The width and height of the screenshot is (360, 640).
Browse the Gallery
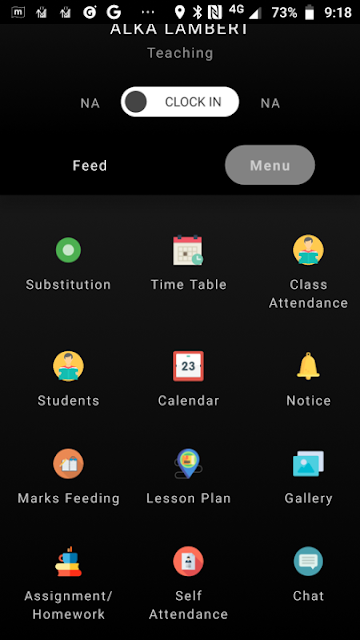click(308, 477)
